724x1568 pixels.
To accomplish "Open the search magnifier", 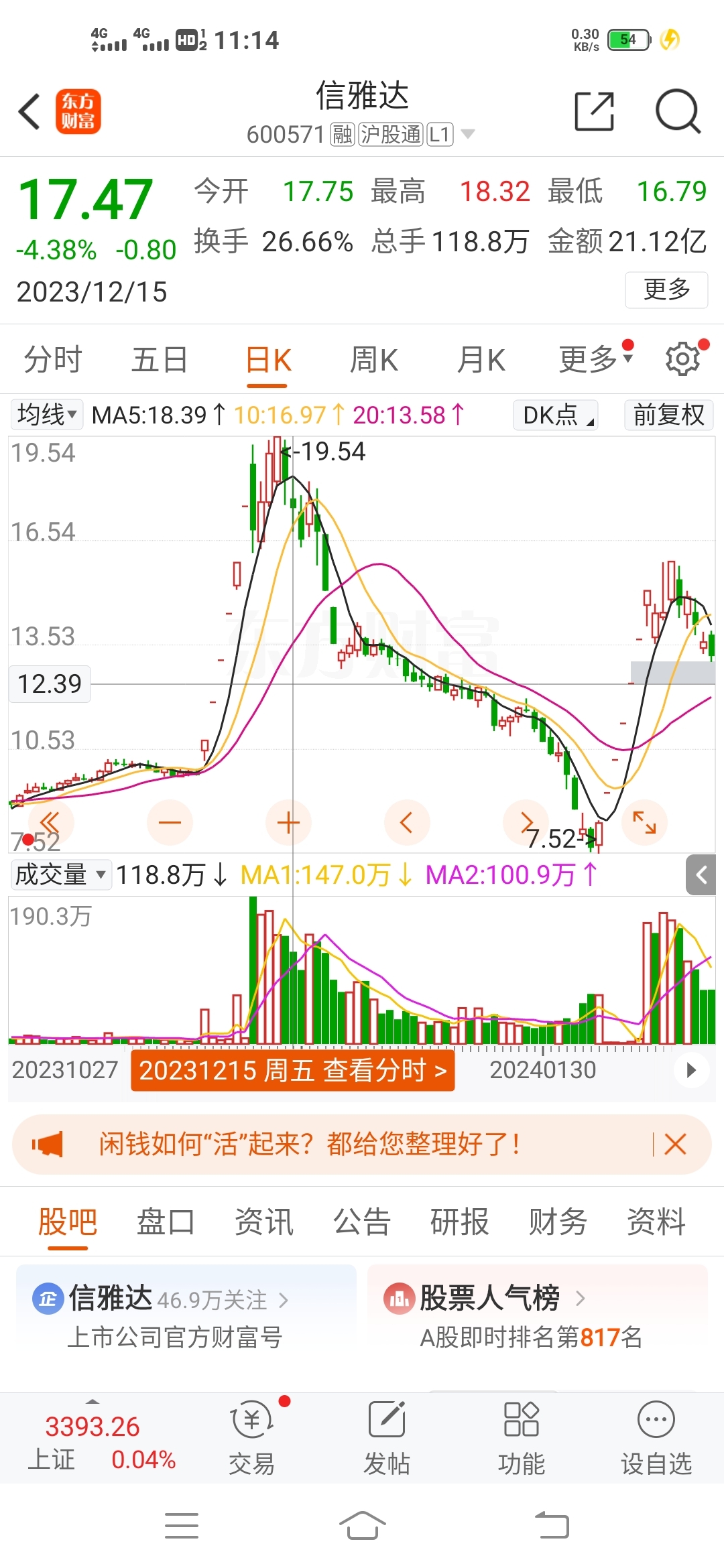I will (678, 111).
